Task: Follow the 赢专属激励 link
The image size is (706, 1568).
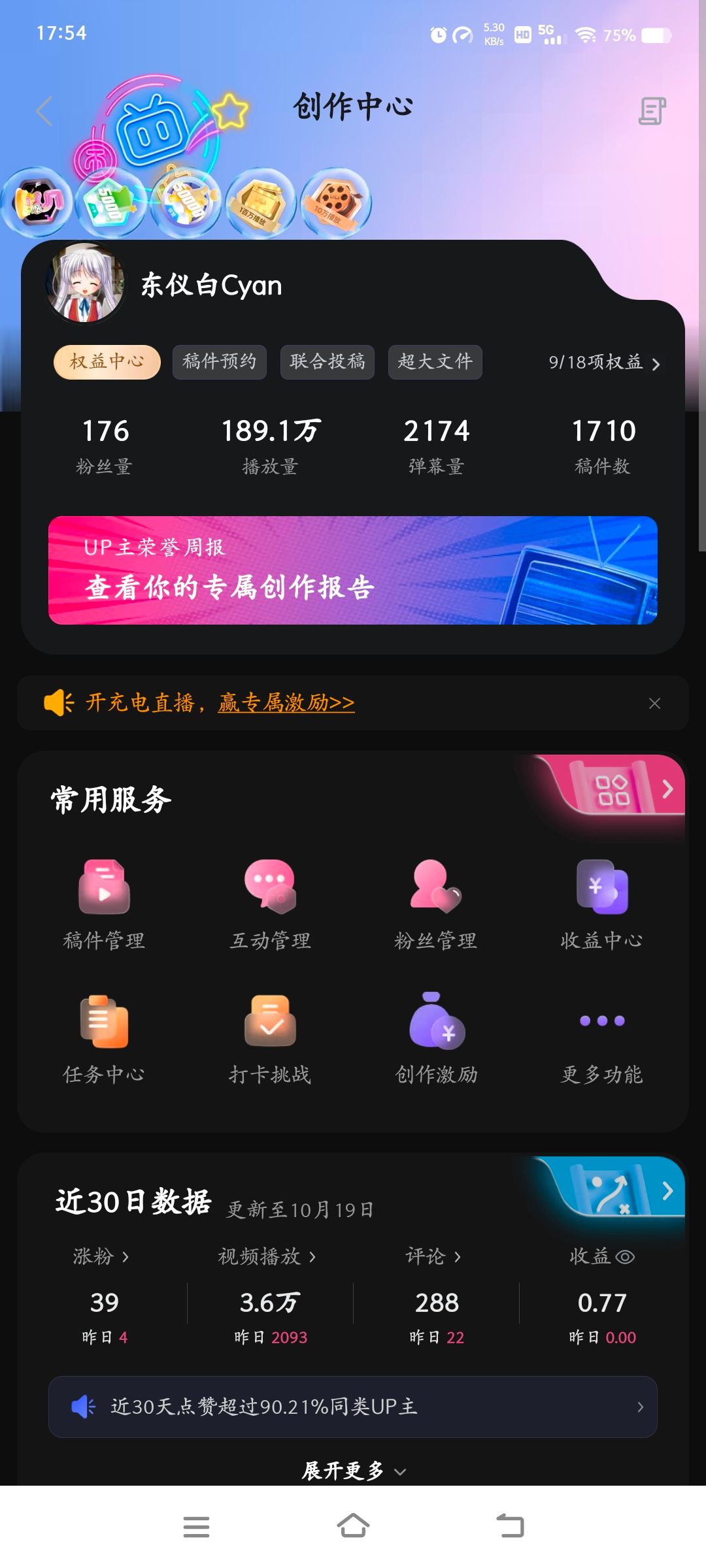Action: pos(286,703)
